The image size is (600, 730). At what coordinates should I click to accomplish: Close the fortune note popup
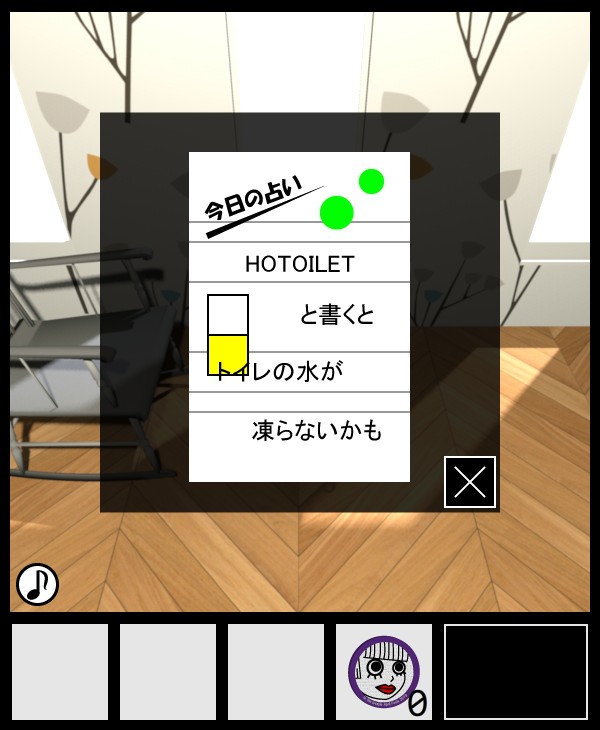470,482
